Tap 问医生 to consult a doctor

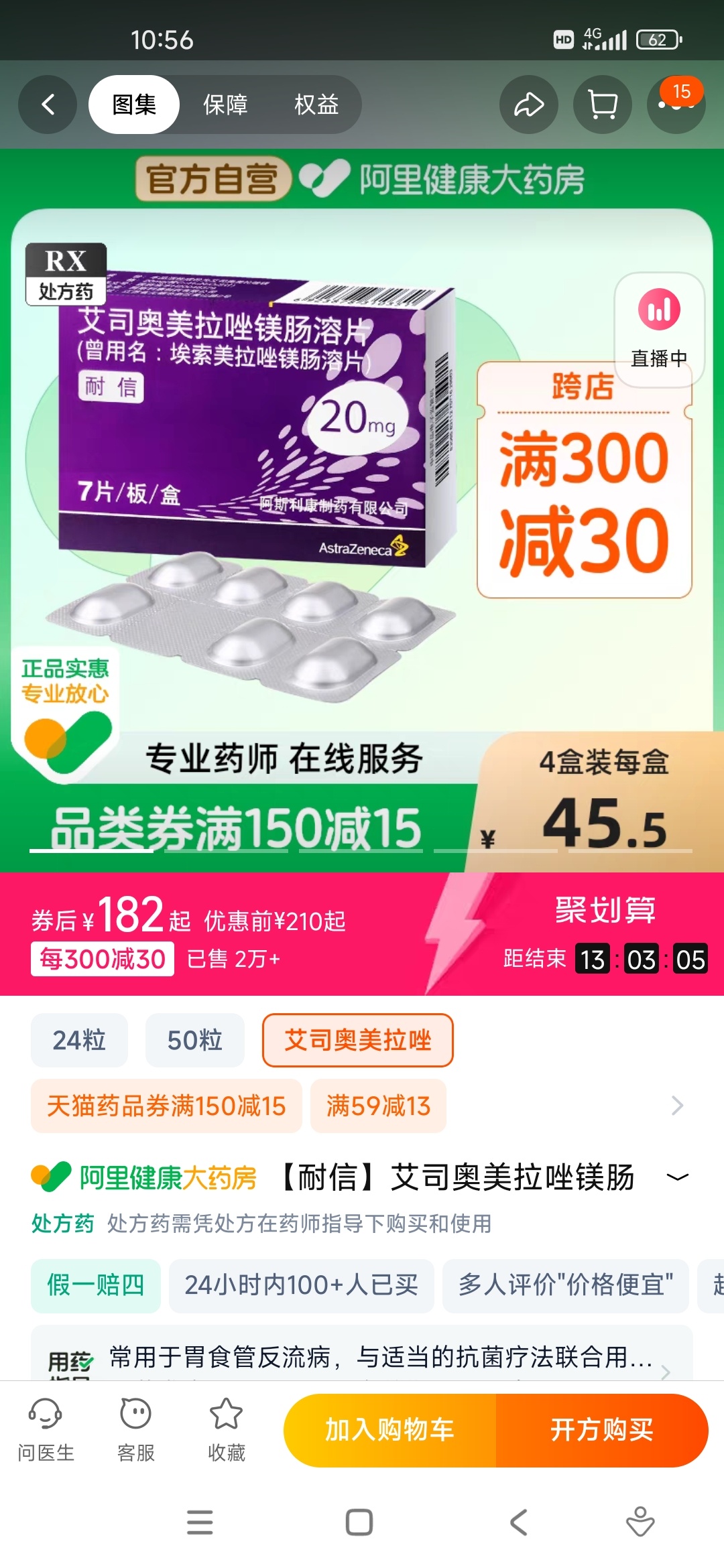46,1429
